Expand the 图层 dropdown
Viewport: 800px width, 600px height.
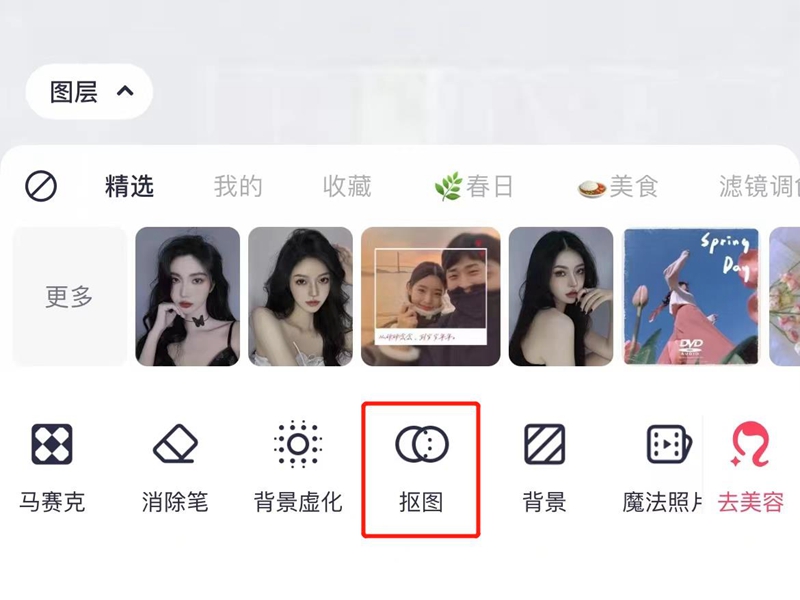90,92
